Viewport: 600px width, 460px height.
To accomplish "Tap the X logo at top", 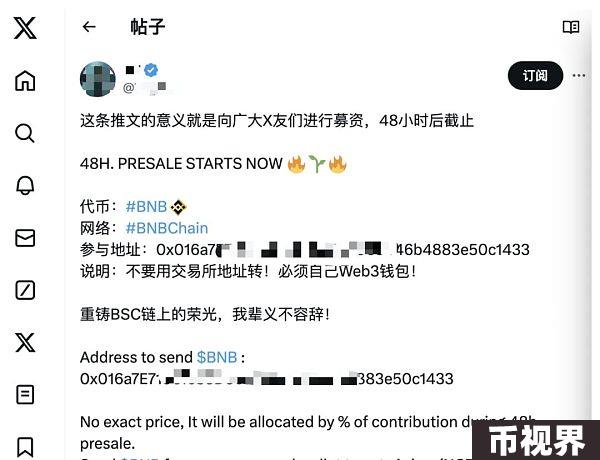I will [25, 28].
